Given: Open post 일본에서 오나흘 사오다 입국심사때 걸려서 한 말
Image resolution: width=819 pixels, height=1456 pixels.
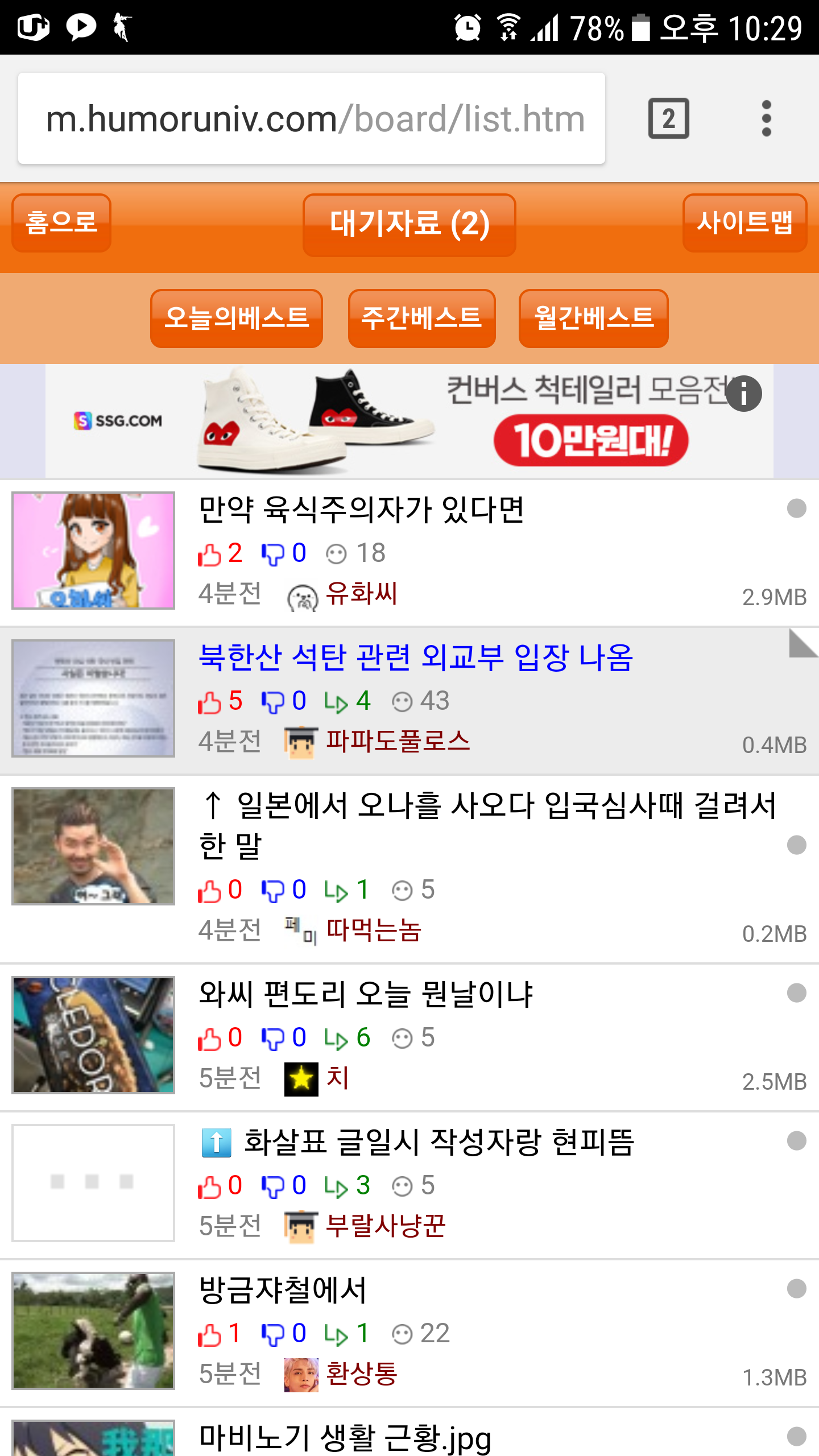Looking at the screenshot, I should click(x=487, y=825).
